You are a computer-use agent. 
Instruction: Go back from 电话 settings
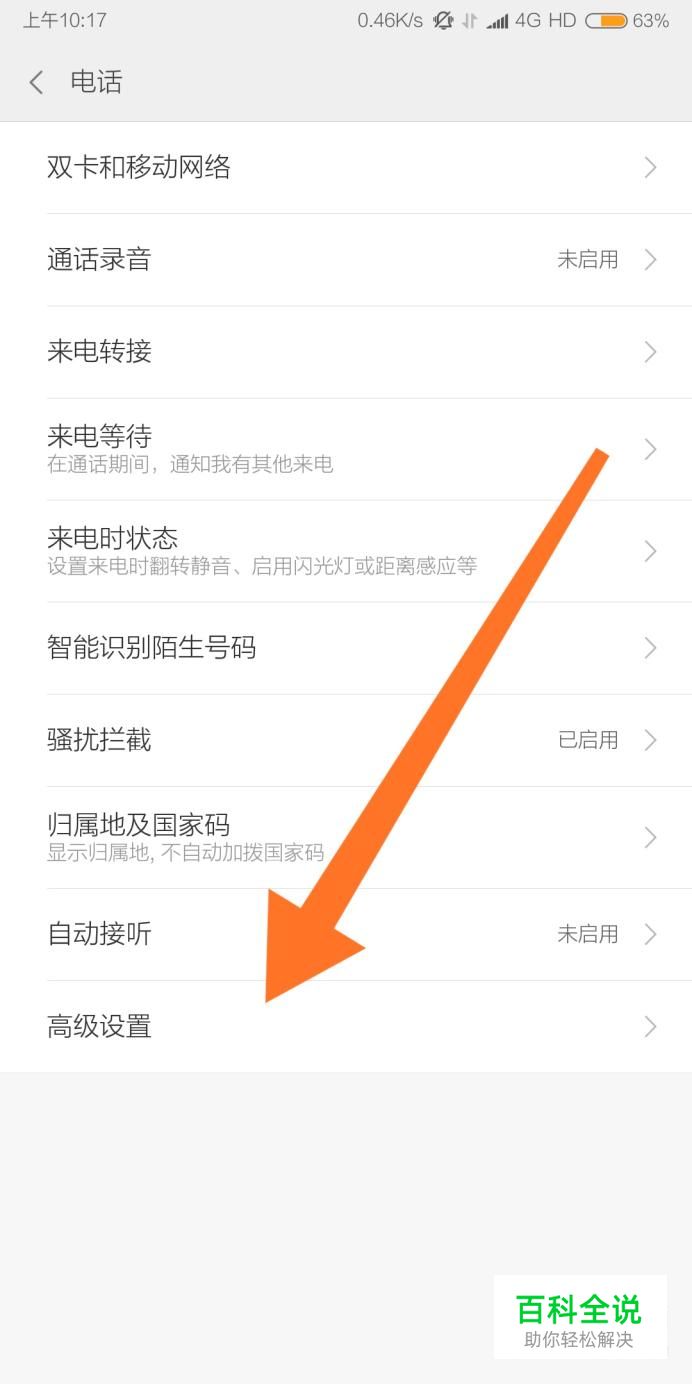coord(37,82)
